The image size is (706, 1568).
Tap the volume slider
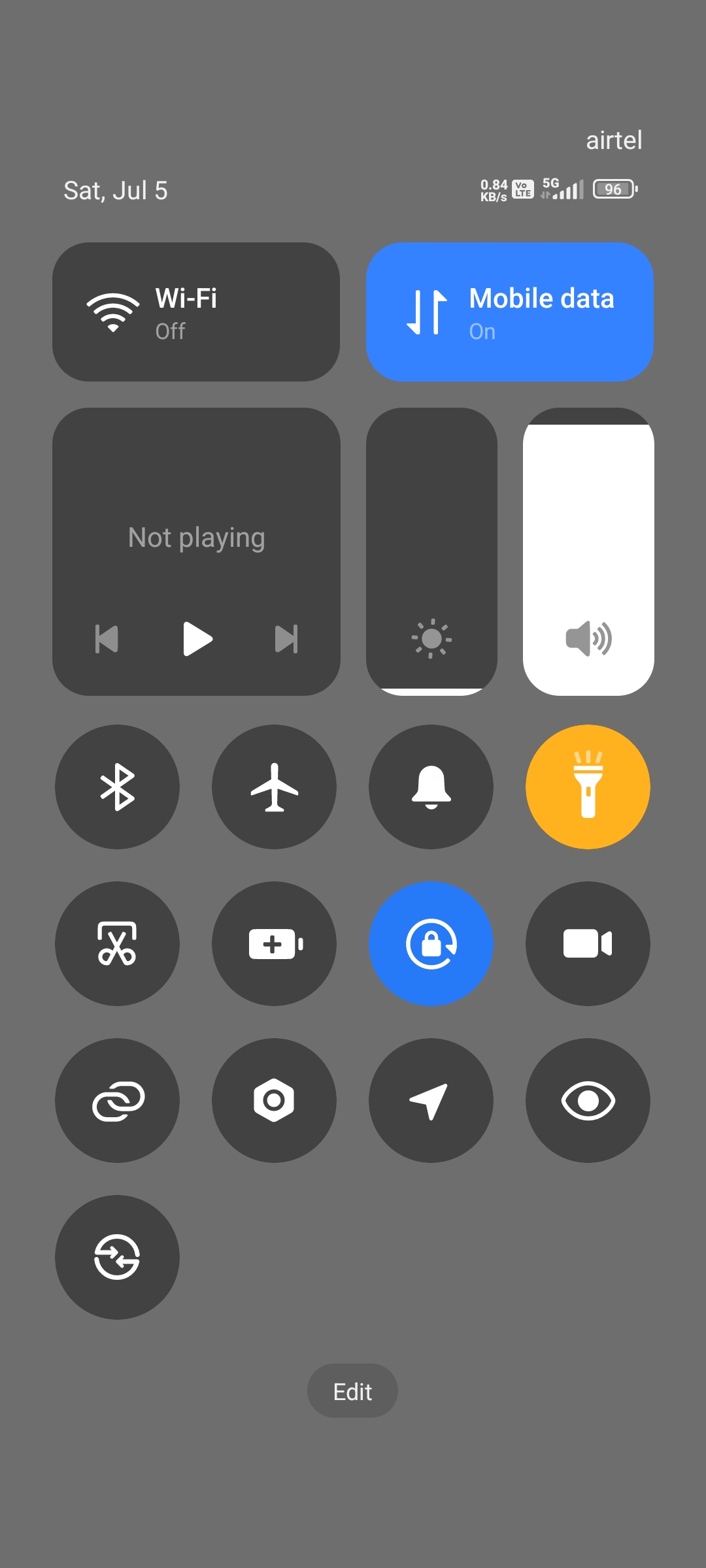[x=588, y=552]
